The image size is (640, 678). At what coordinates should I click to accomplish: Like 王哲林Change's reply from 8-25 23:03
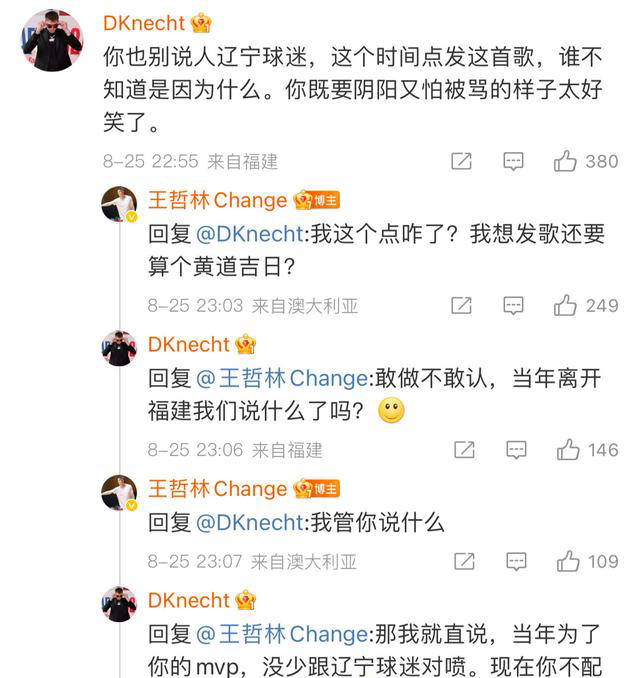[567, 305]
